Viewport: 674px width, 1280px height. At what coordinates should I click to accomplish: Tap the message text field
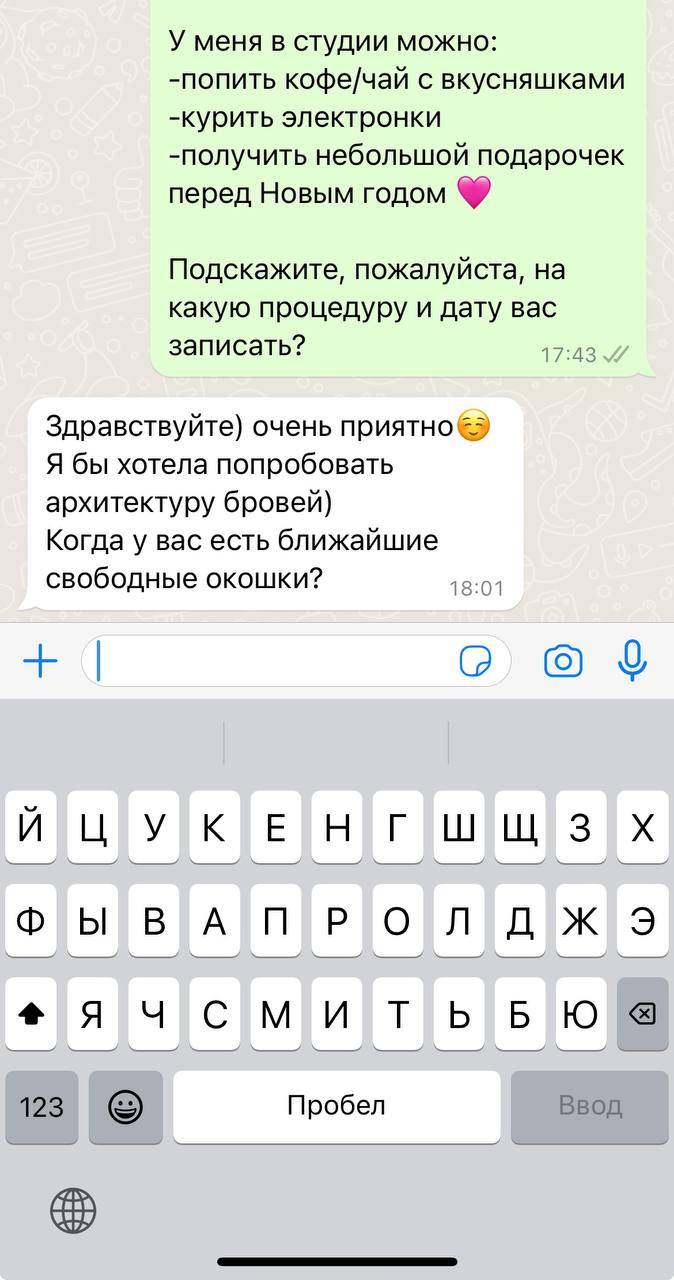tap(296, 661)
